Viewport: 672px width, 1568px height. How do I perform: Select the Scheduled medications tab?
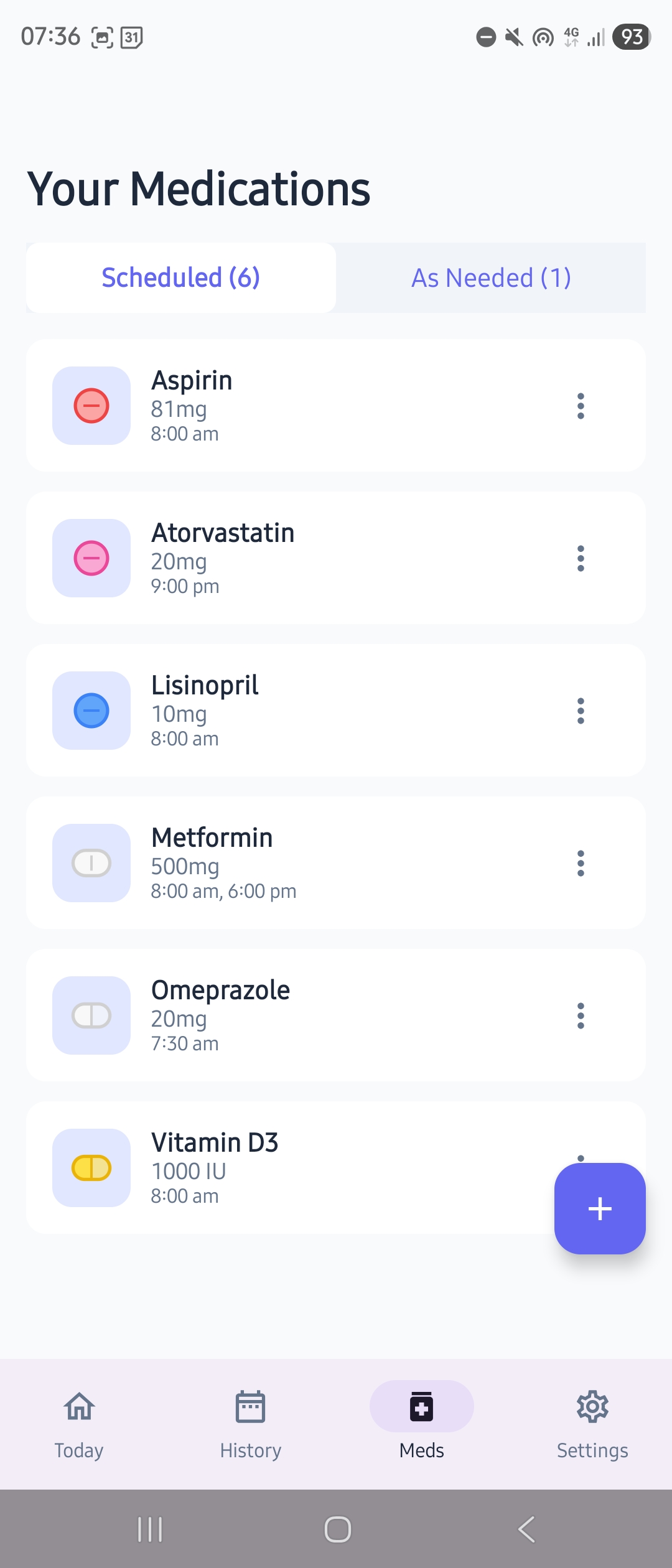[180, 278]
